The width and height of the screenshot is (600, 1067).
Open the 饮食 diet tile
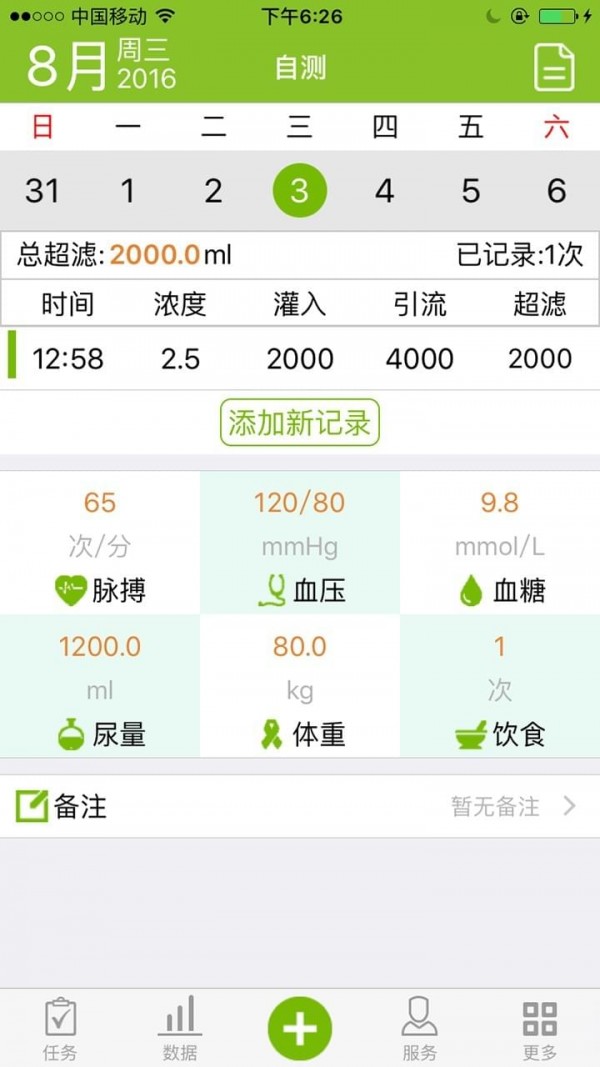point(500,686)
